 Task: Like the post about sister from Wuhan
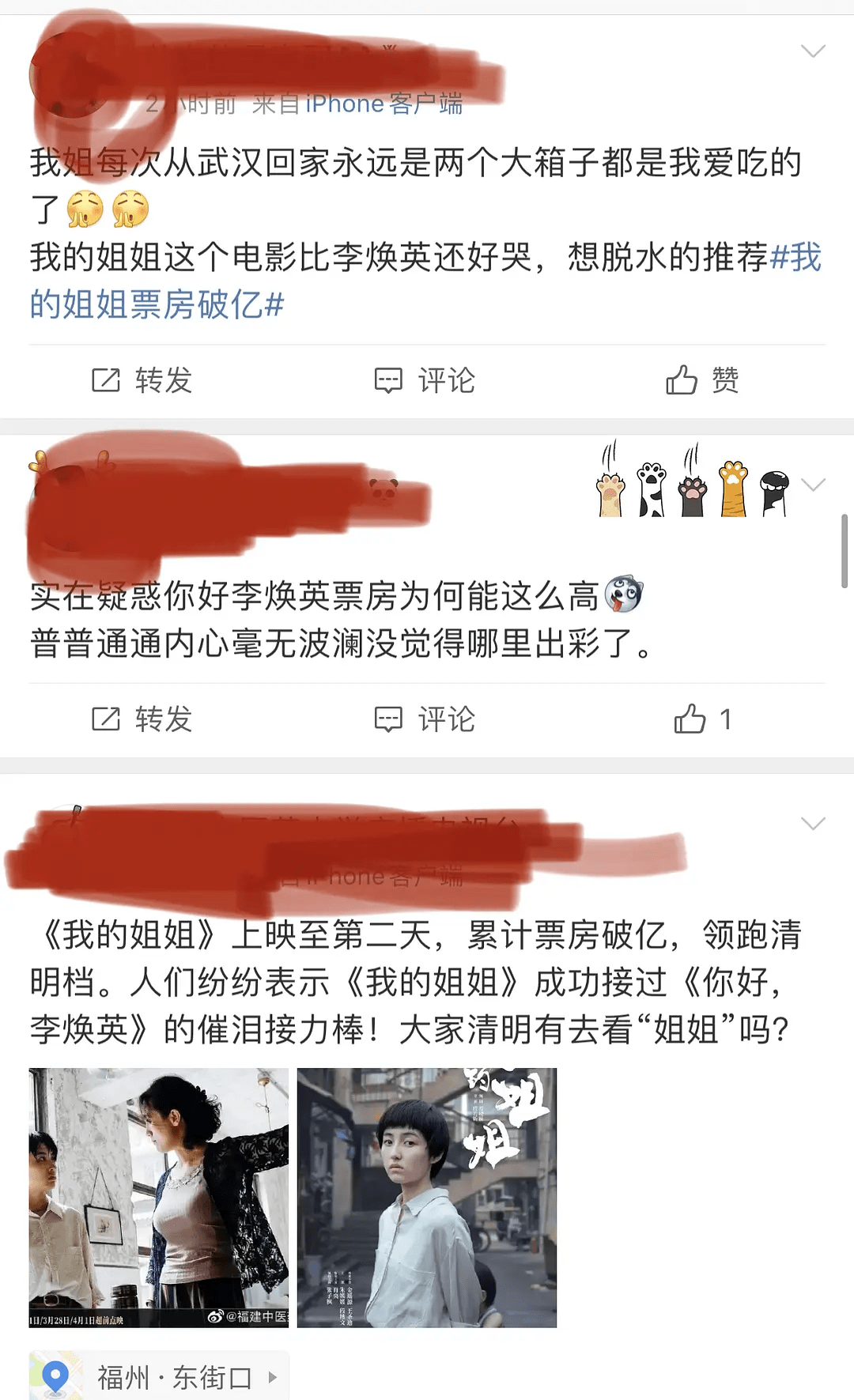coord(701,380)
